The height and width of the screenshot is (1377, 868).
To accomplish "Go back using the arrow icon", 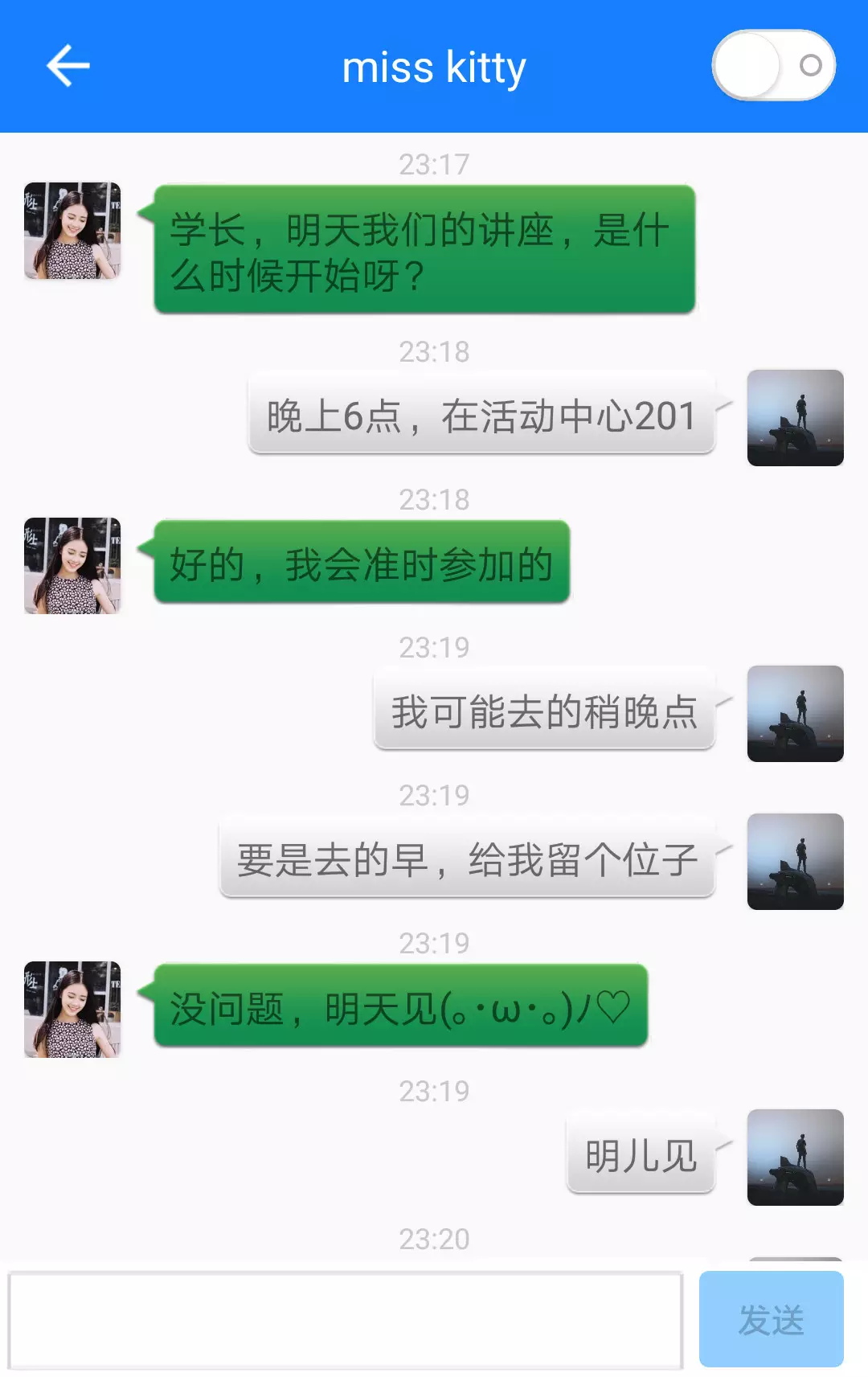I will tap(68, 66).
